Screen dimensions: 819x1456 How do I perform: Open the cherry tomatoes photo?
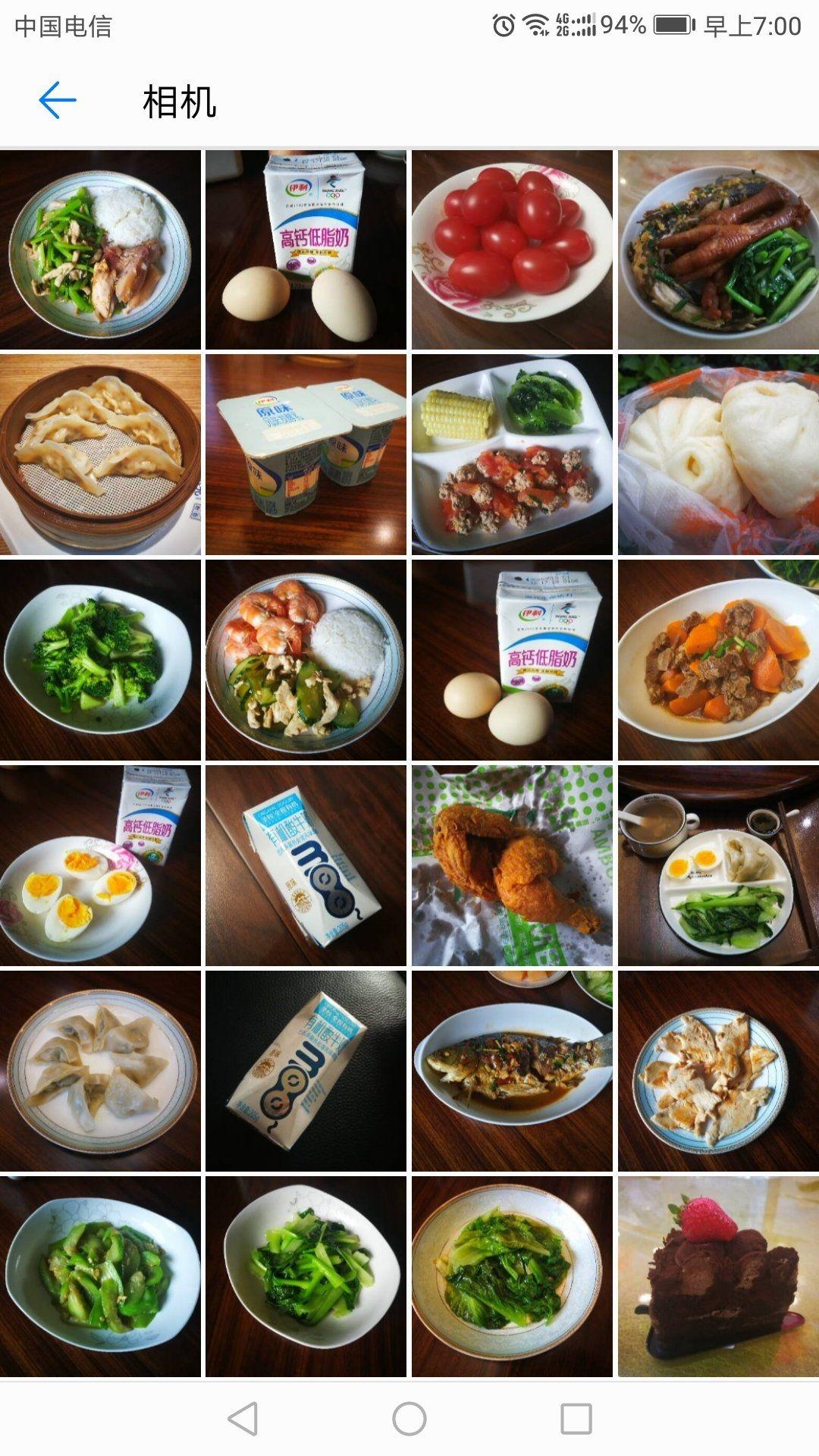click(x=512, y=249)
